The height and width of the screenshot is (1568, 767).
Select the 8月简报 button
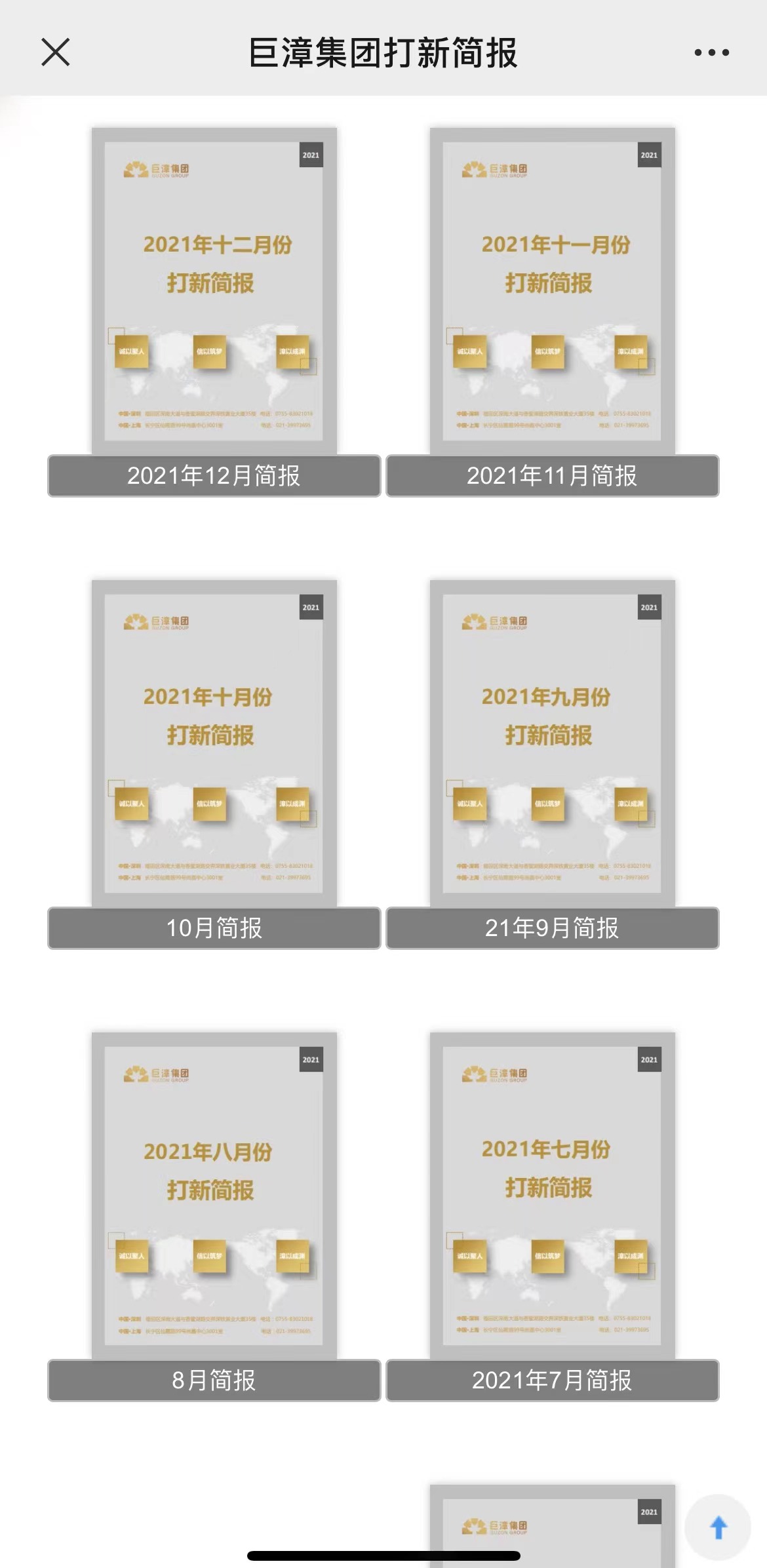214,1381
